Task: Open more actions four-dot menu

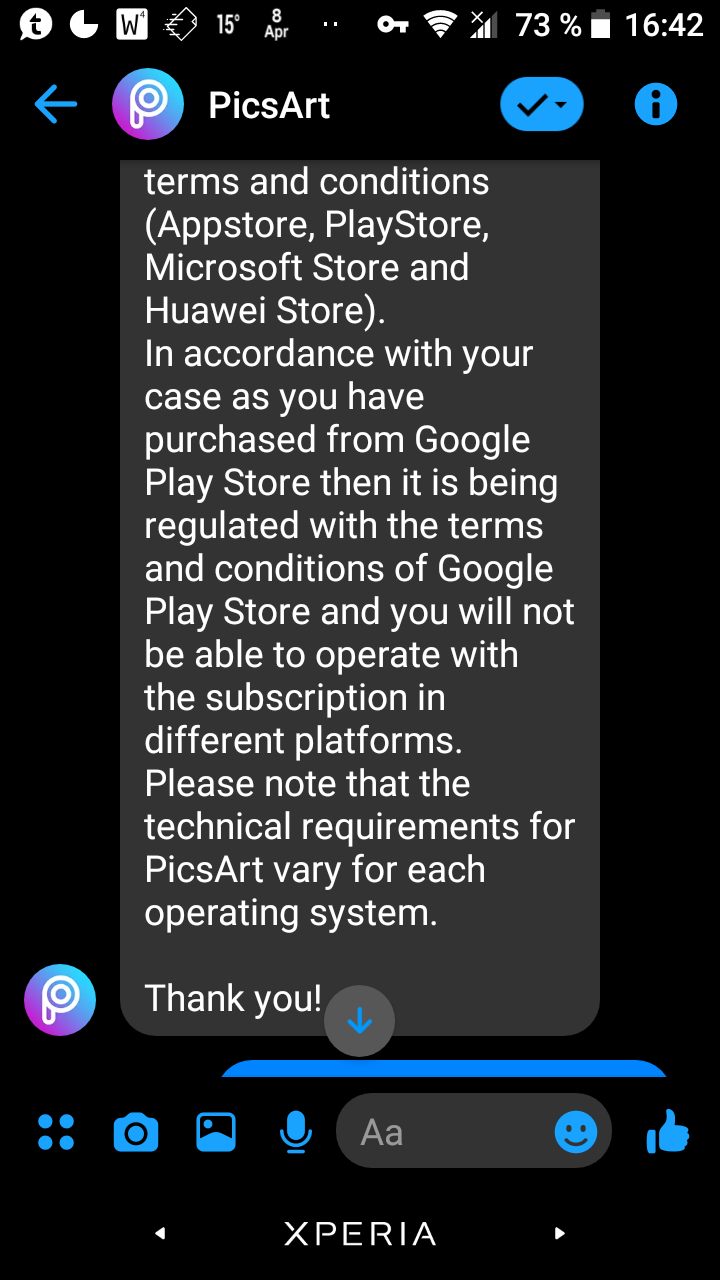Action: 56,1132
